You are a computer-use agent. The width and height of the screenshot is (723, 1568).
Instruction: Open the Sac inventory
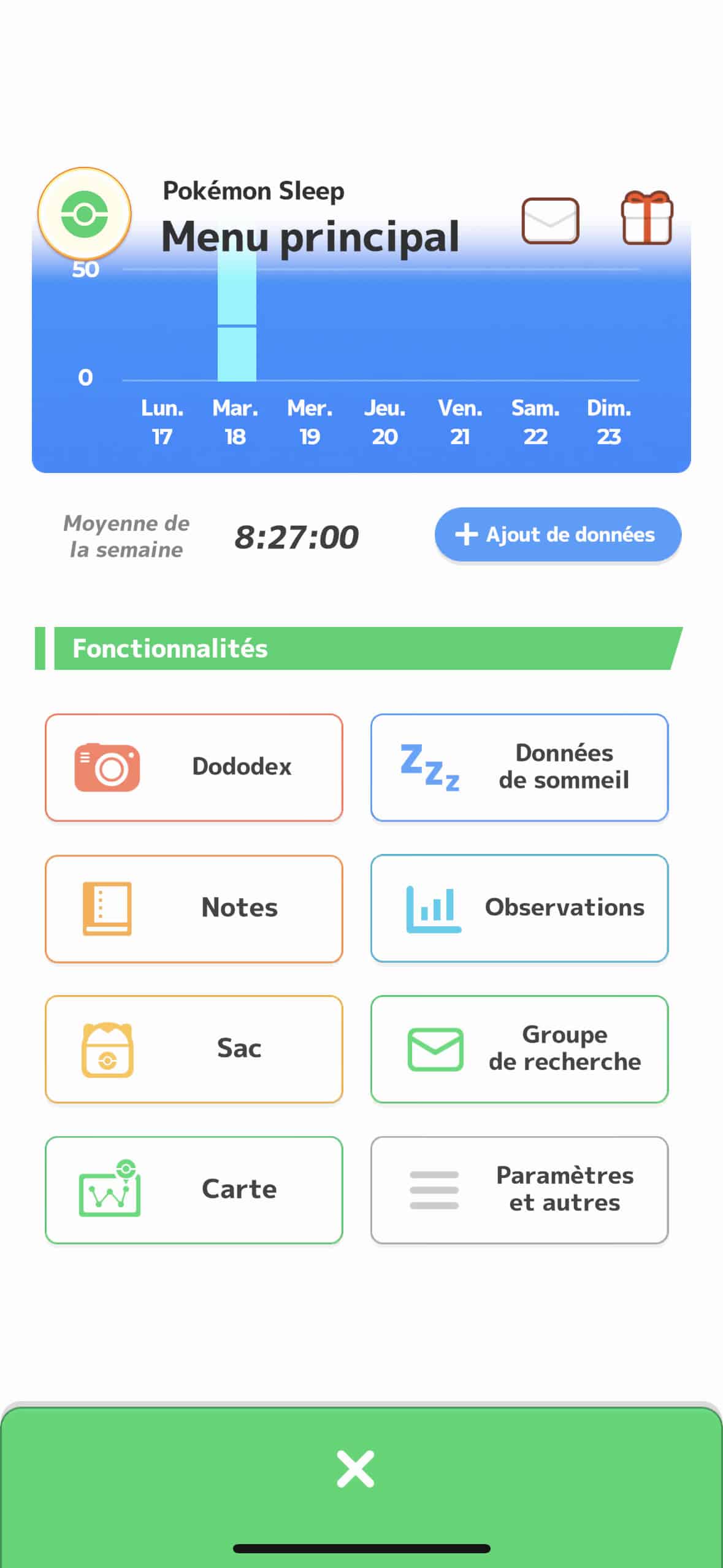194,1049
